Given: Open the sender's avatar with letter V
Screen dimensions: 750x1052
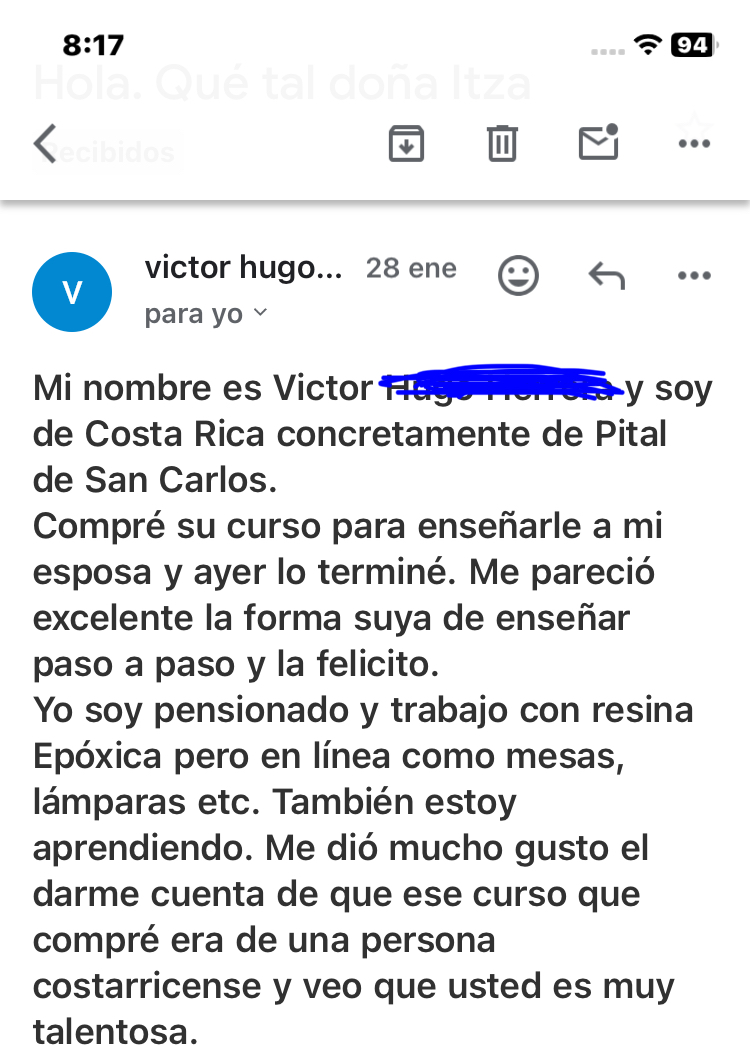Looking at the screenshot, I should pos(72,292).
